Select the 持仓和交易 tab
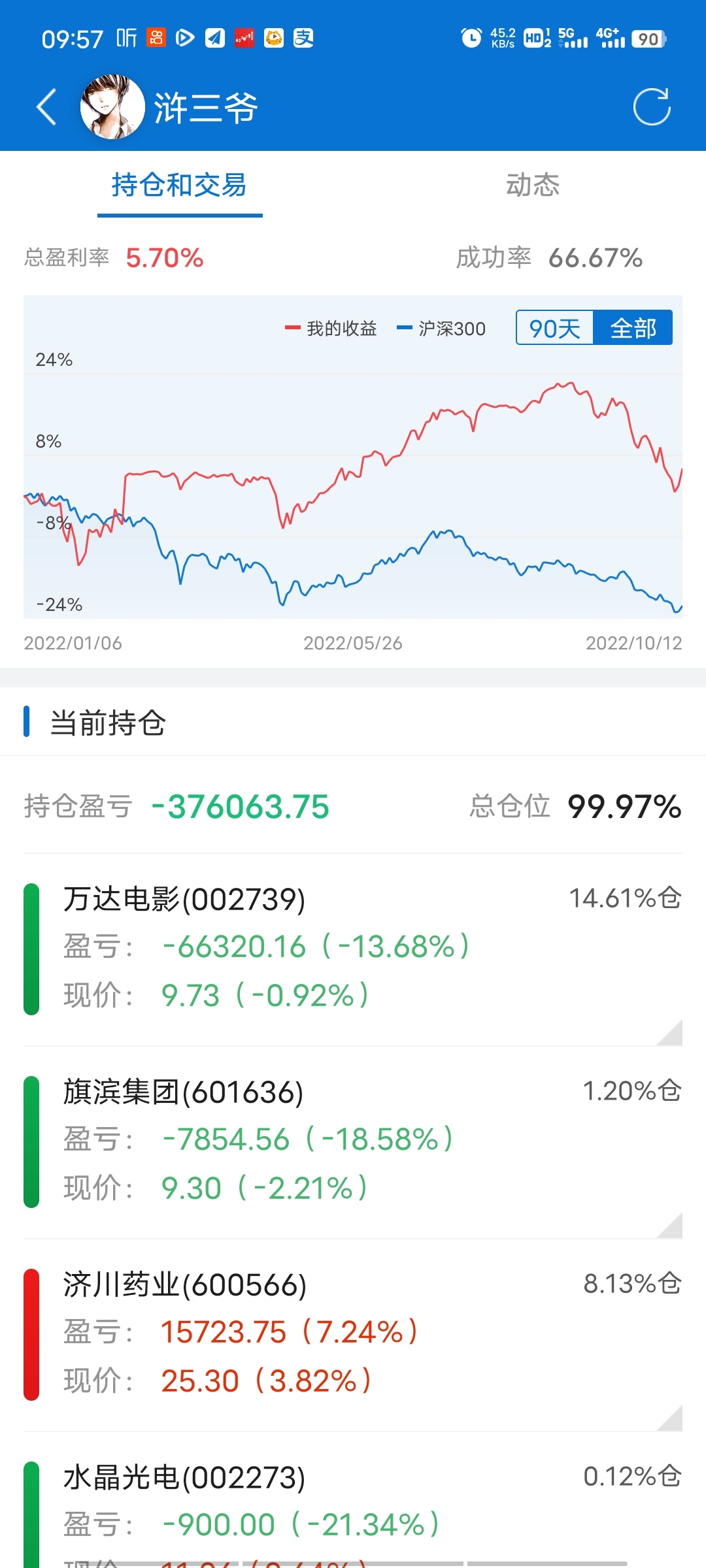Image resolution: width=706 pixels, height=1568 pixels. pos(179,185)
